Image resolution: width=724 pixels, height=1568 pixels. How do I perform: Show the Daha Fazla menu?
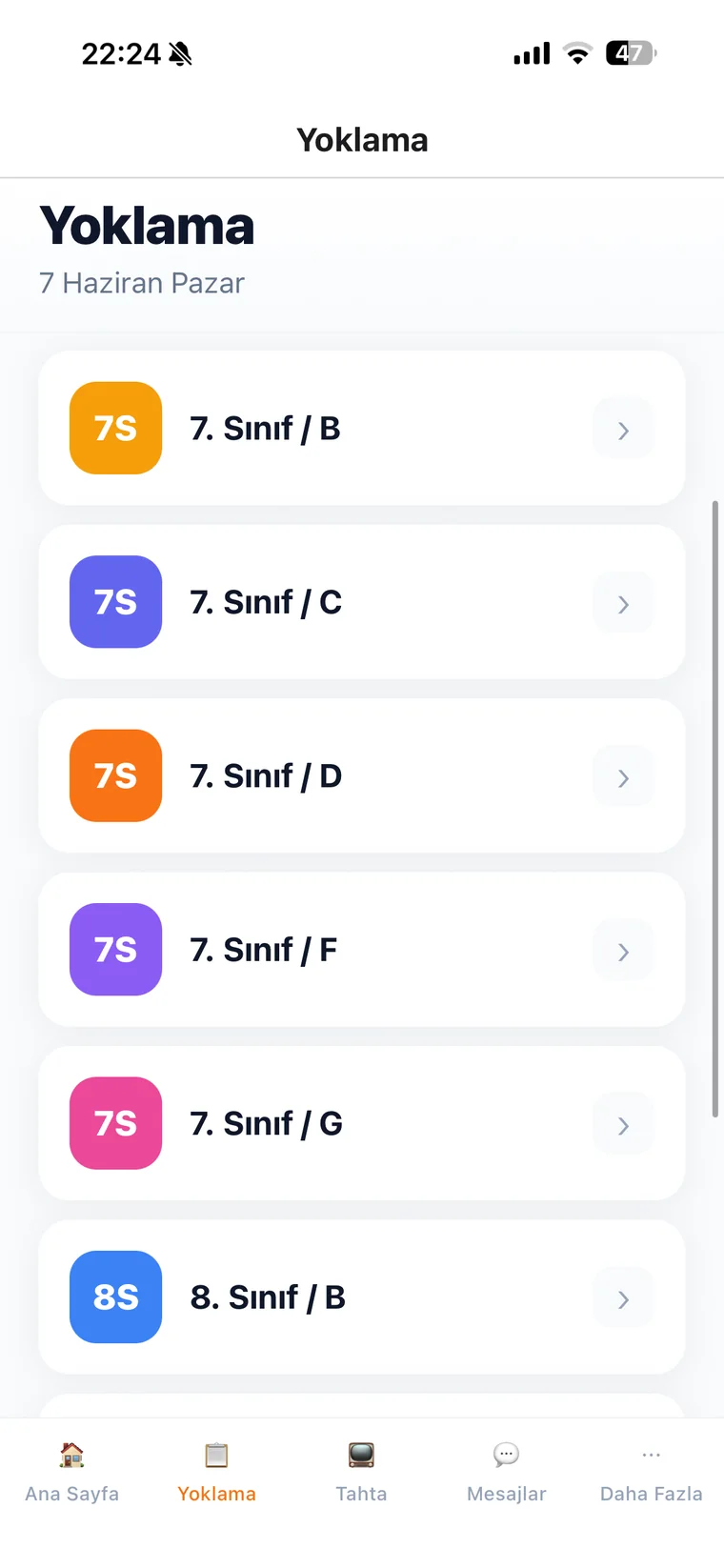(x=652, y=1472)
